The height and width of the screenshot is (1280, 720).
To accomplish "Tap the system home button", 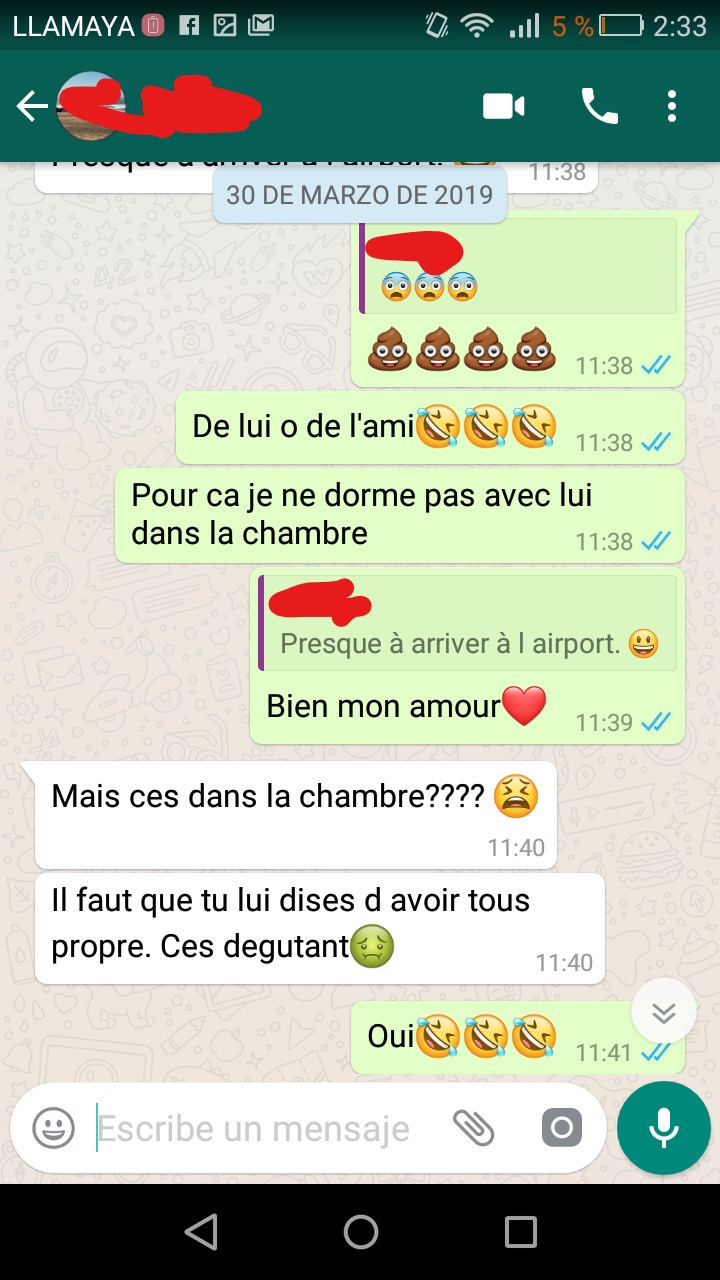I will [360, 1232].
